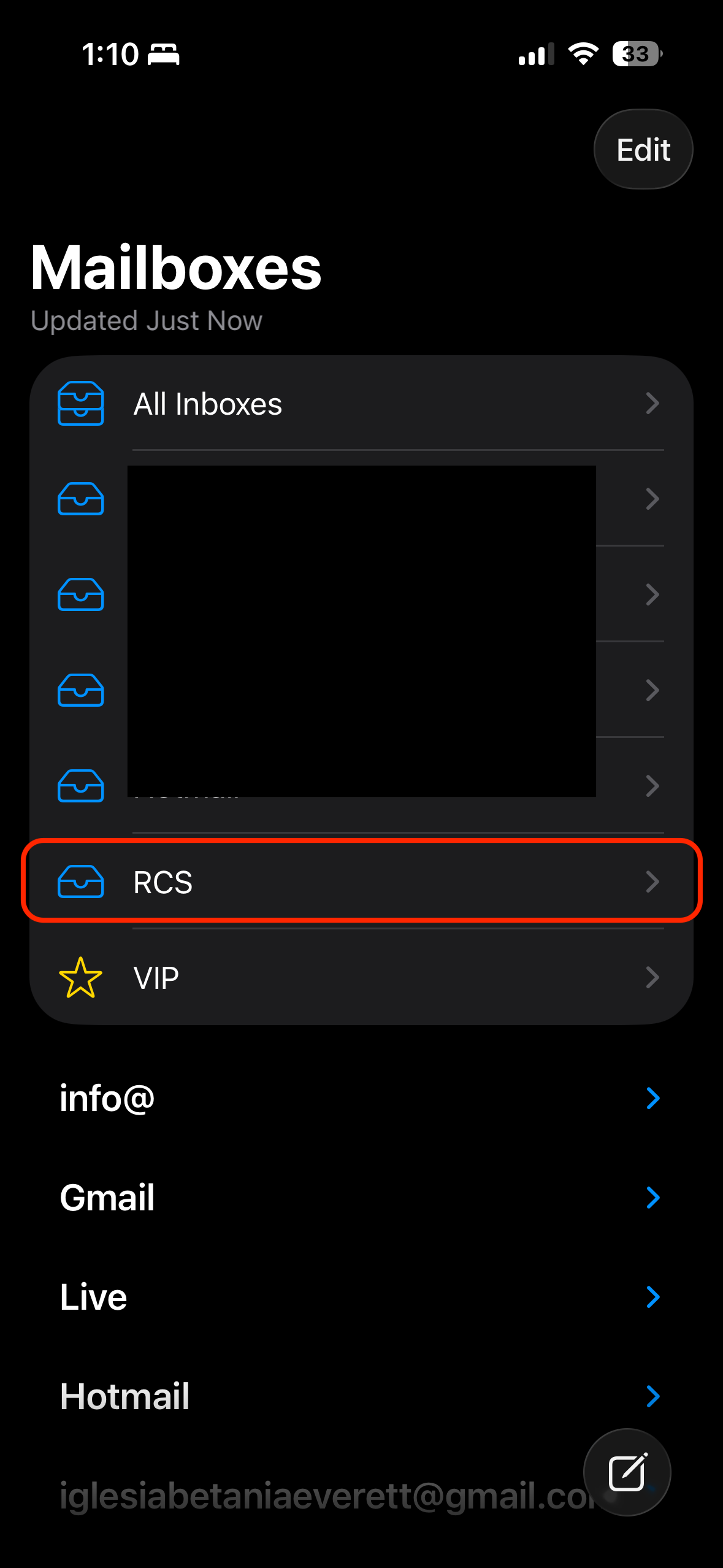Screen dimensions: 723x1568
Task: Open the VIP mailbox
Action: (361, 977)
